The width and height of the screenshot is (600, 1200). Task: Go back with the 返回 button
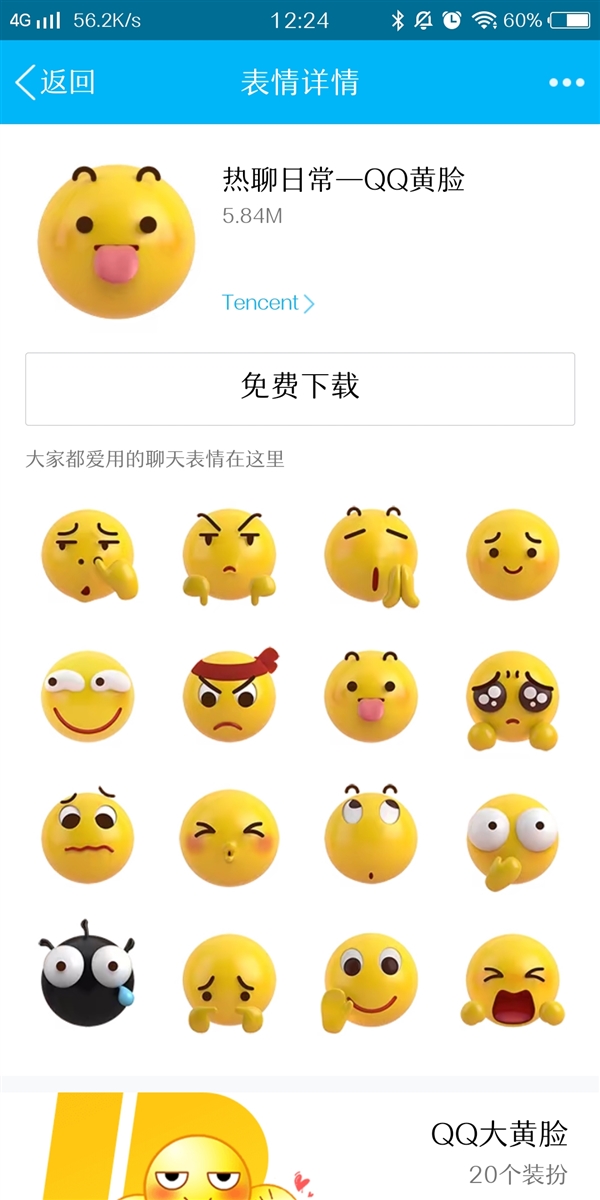55,82
